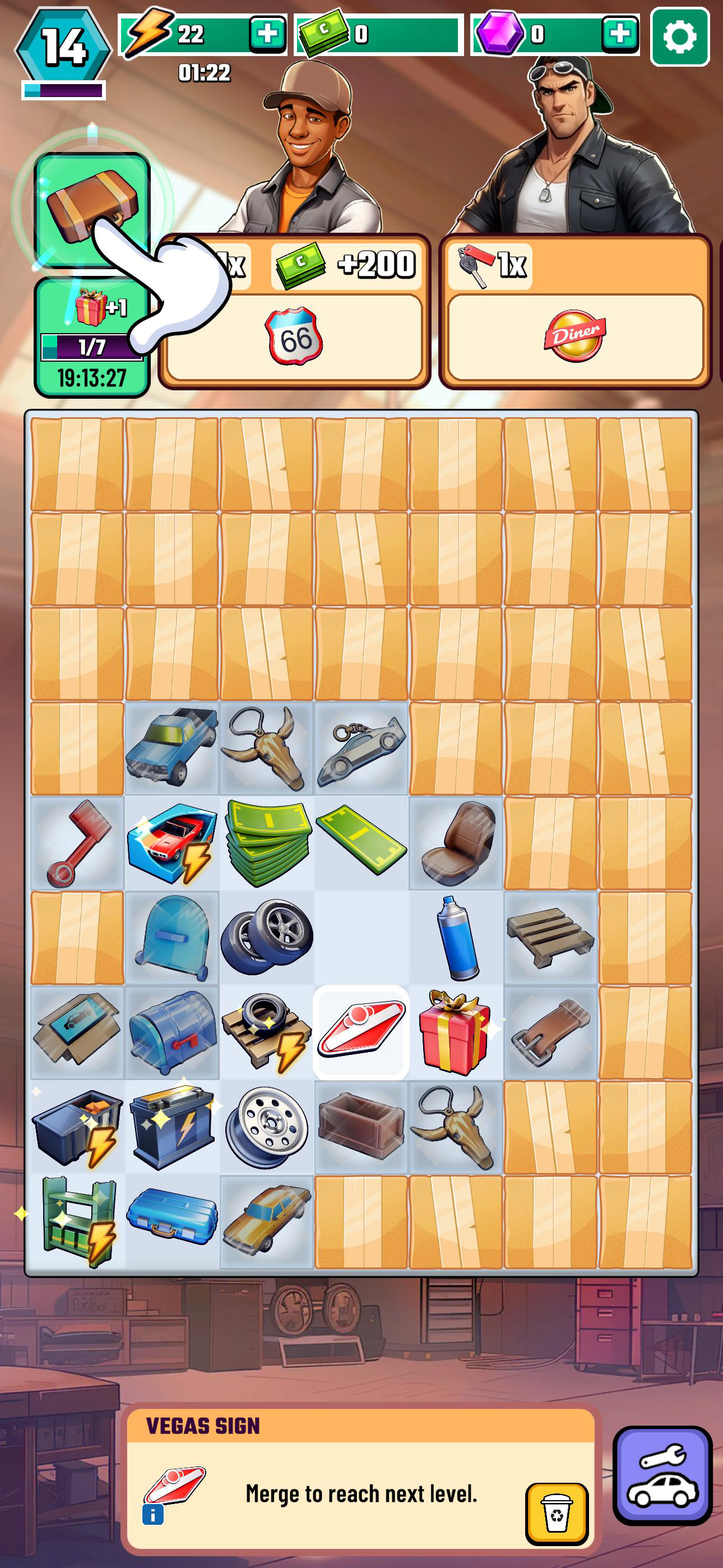Tap the green shelf generator

[78, 1221]
